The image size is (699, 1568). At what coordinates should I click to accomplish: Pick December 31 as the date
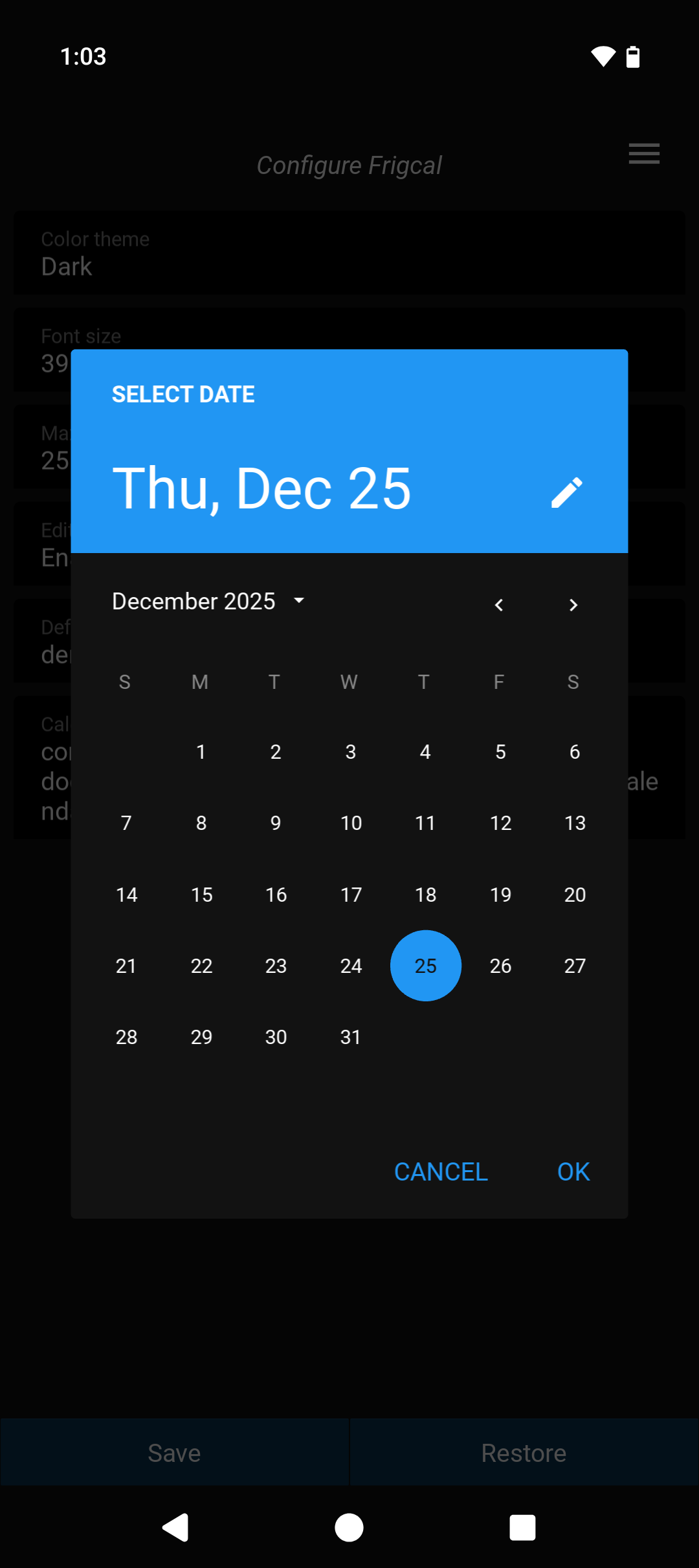point(351,1037)
